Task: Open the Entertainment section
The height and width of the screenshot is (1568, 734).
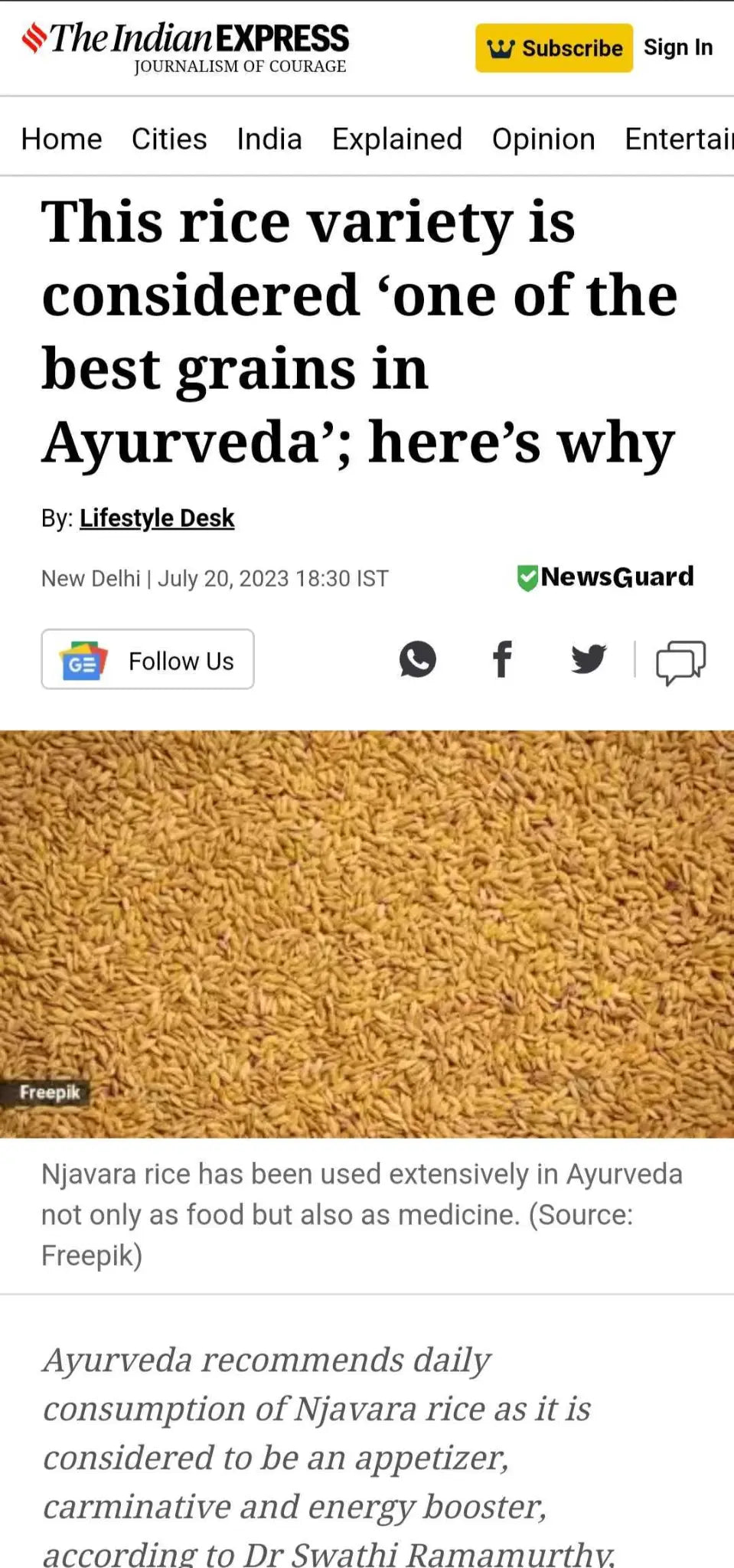Action: [x=678, y=139]
